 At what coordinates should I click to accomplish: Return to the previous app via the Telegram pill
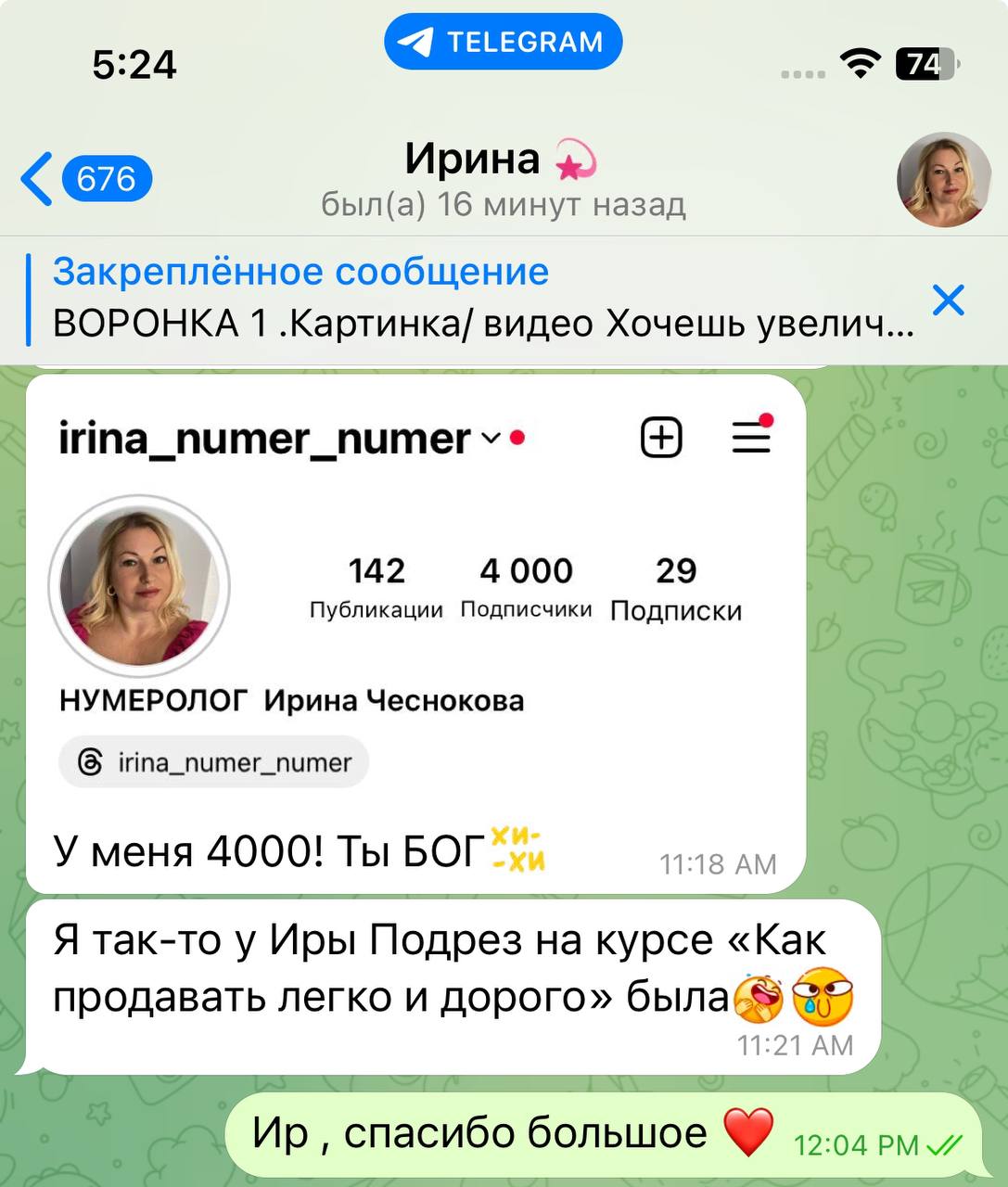(504, 42)
